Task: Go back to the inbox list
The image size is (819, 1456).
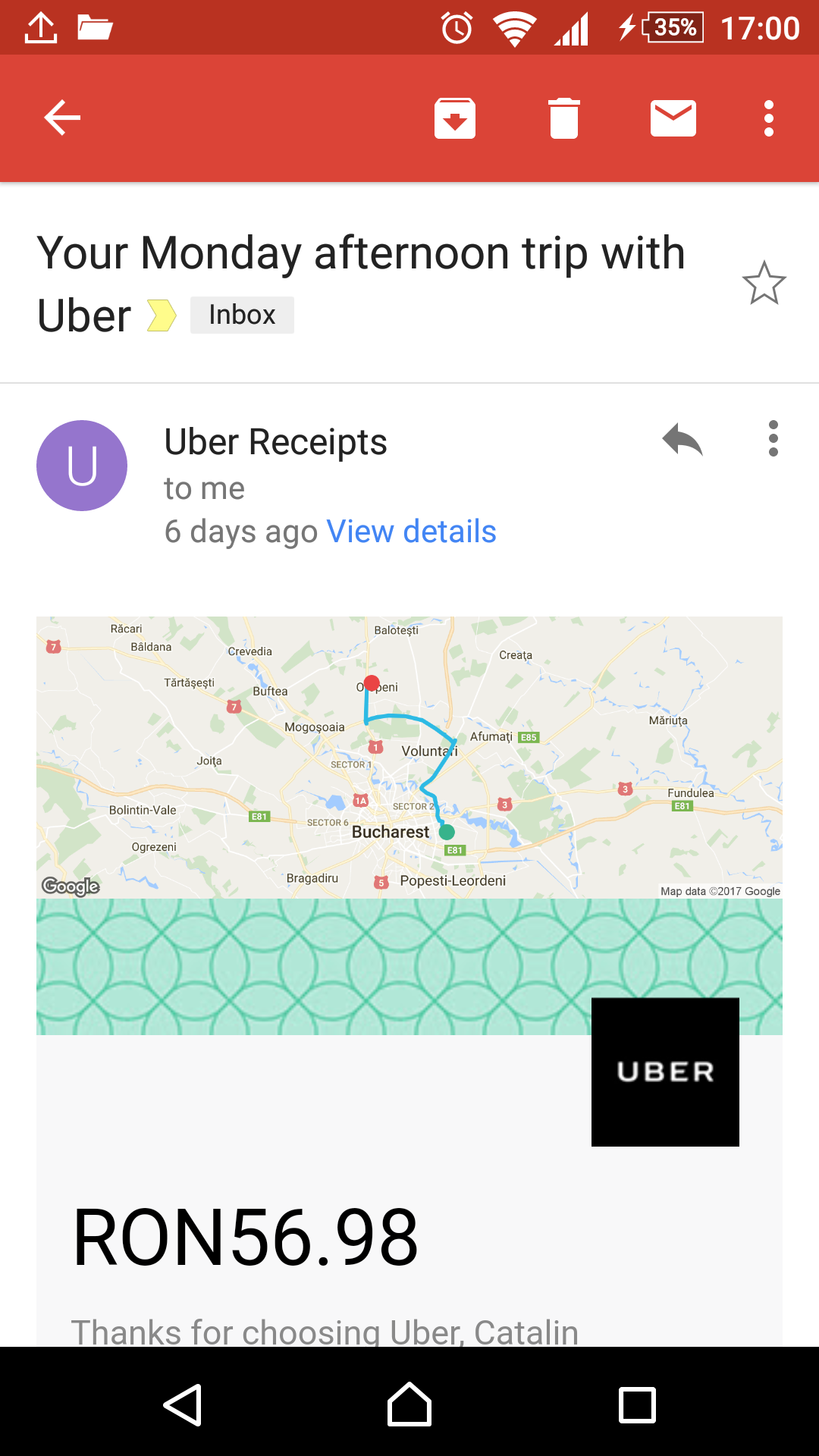Action: tap(62, 118)
